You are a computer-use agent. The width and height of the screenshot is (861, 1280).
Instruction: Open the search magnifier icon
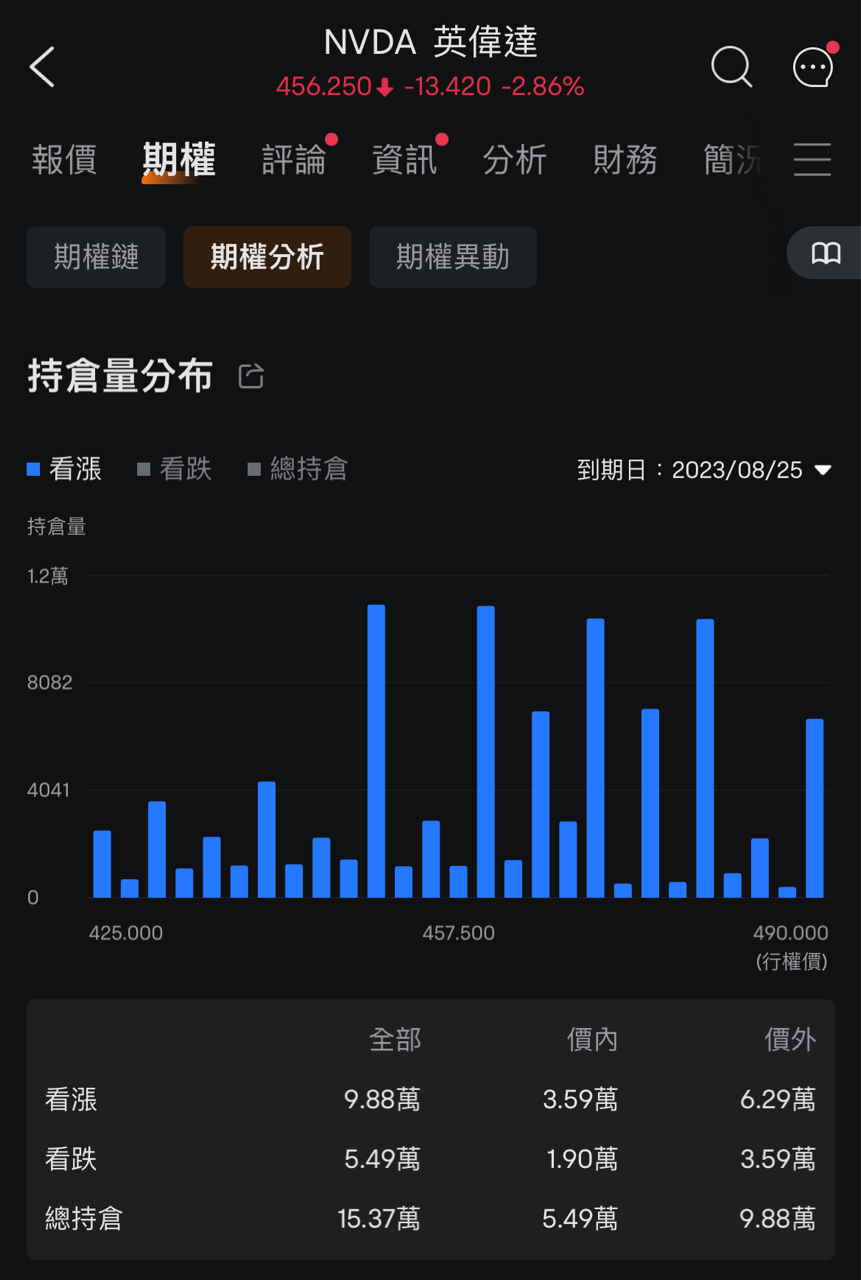tap(731, 68)
